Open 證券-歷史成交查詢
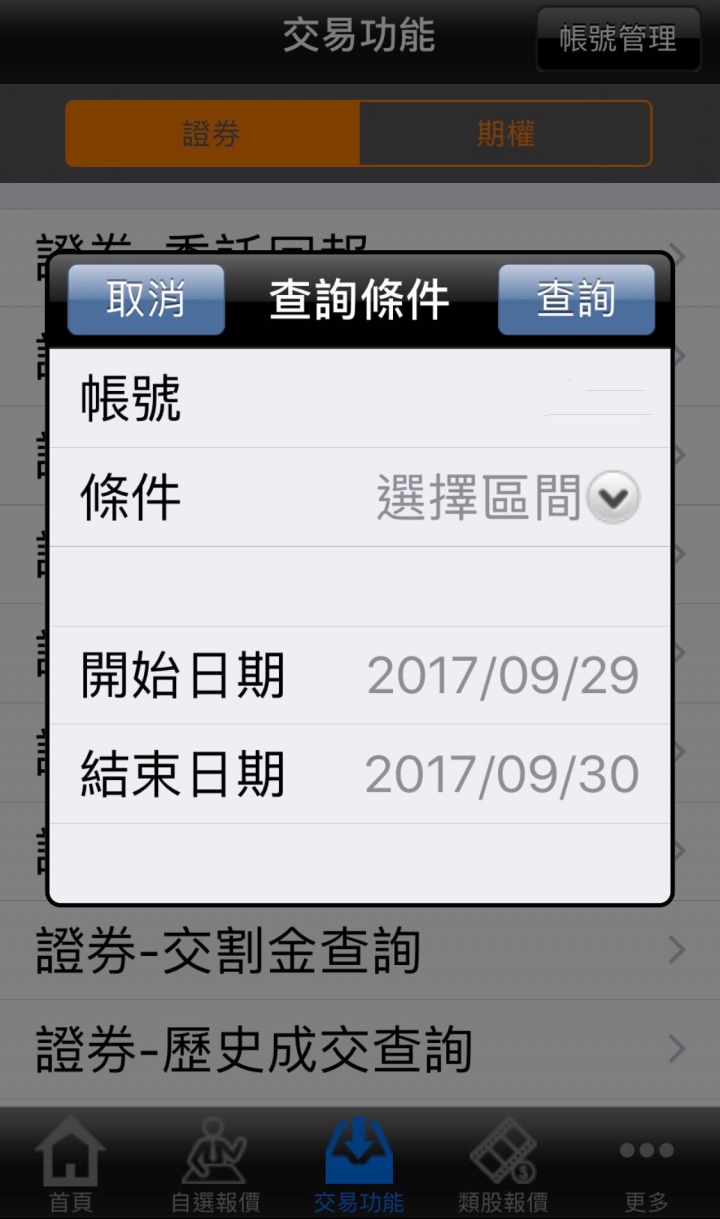The width and height of the screenshot is (720, 1219). click(x=360, y=1050)
